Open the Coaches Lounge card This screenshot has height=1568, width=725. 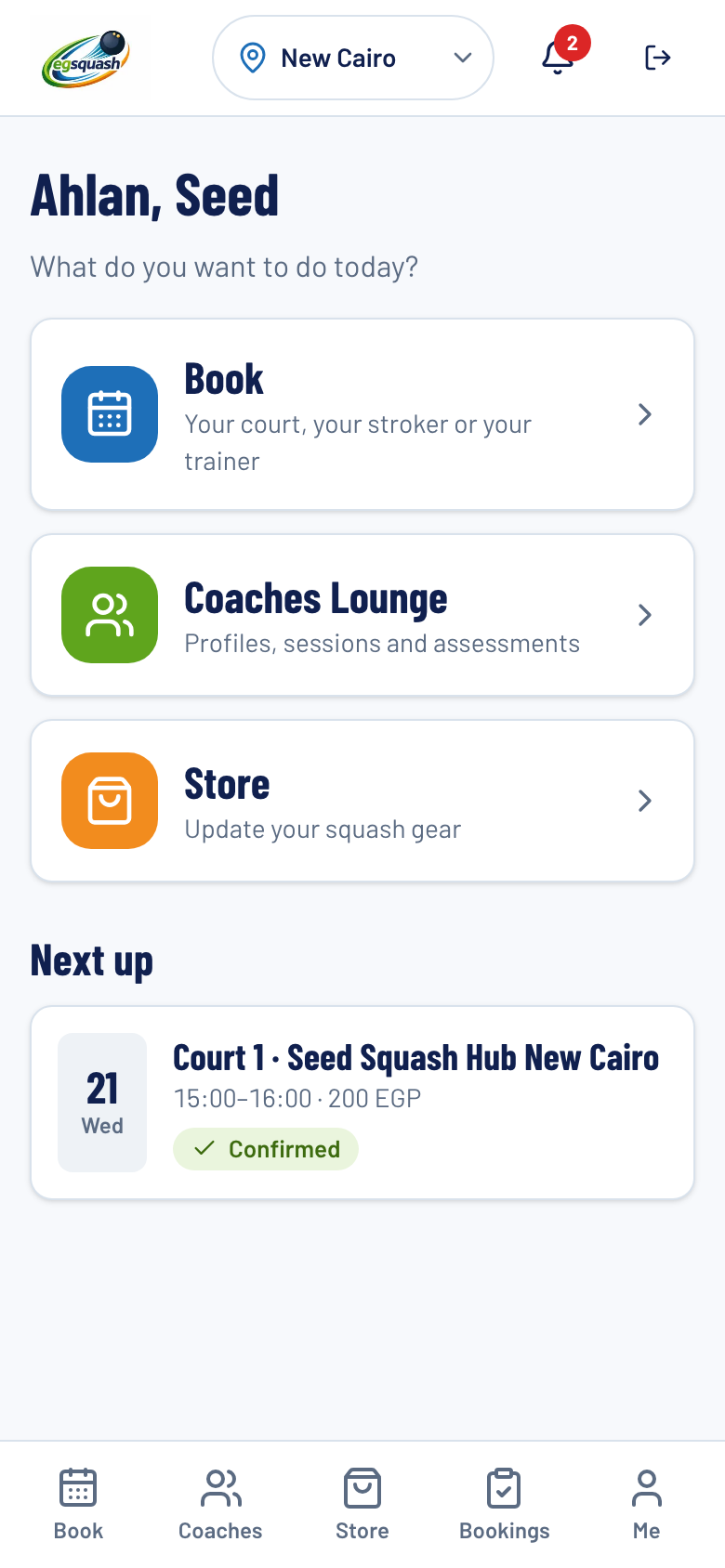pyautogui.click(x=362, y=615)
